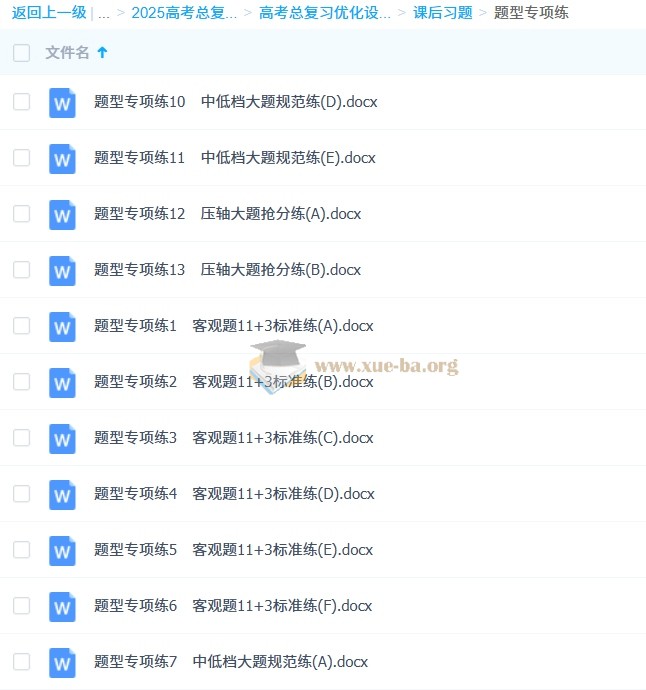646x690 pixels.
Task: Sort the list by 文件名
Action: click(67, 53)
